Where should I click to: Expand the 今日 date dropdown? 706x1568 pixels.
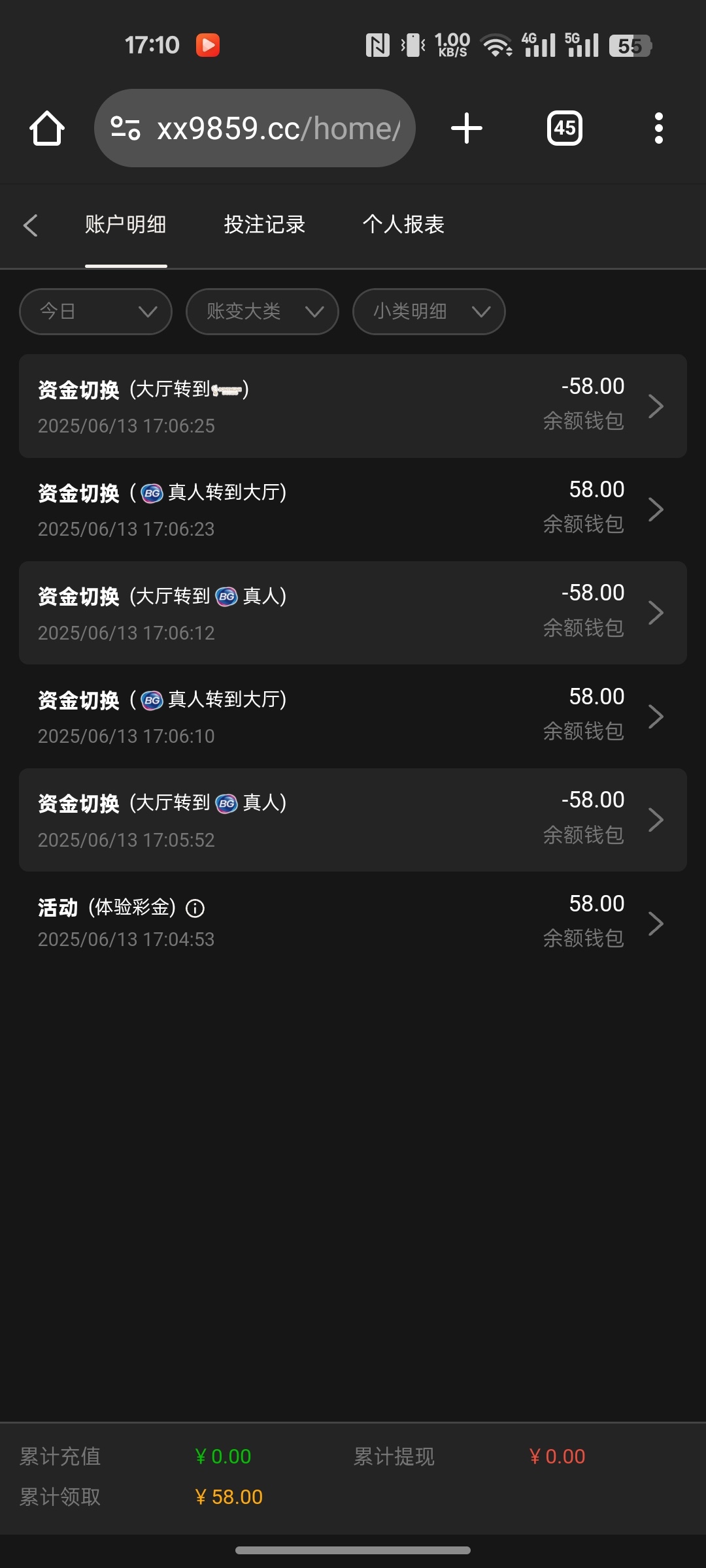[x=96, y=312]
